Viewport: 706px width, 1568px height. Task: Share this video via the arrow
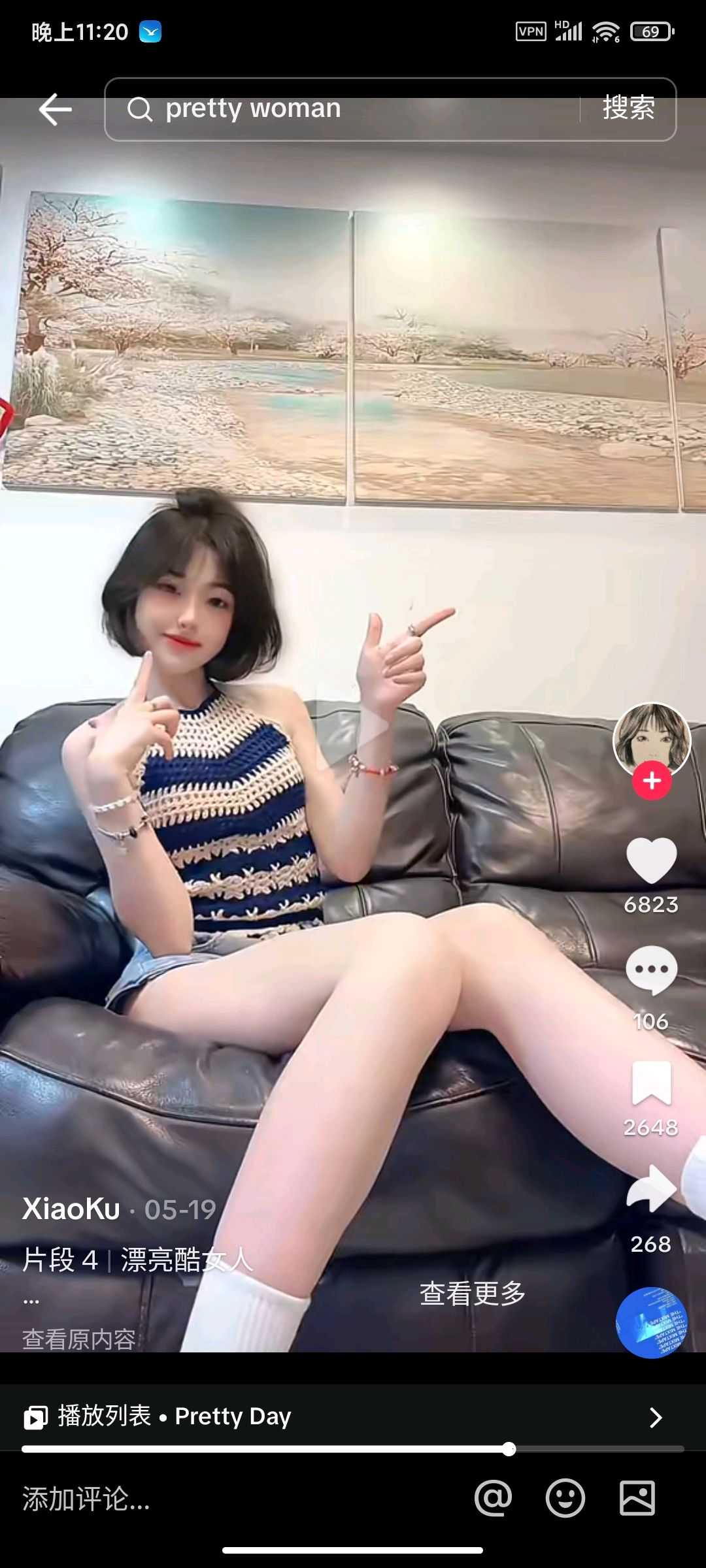pyautogui.click(x=651, y=1189)
